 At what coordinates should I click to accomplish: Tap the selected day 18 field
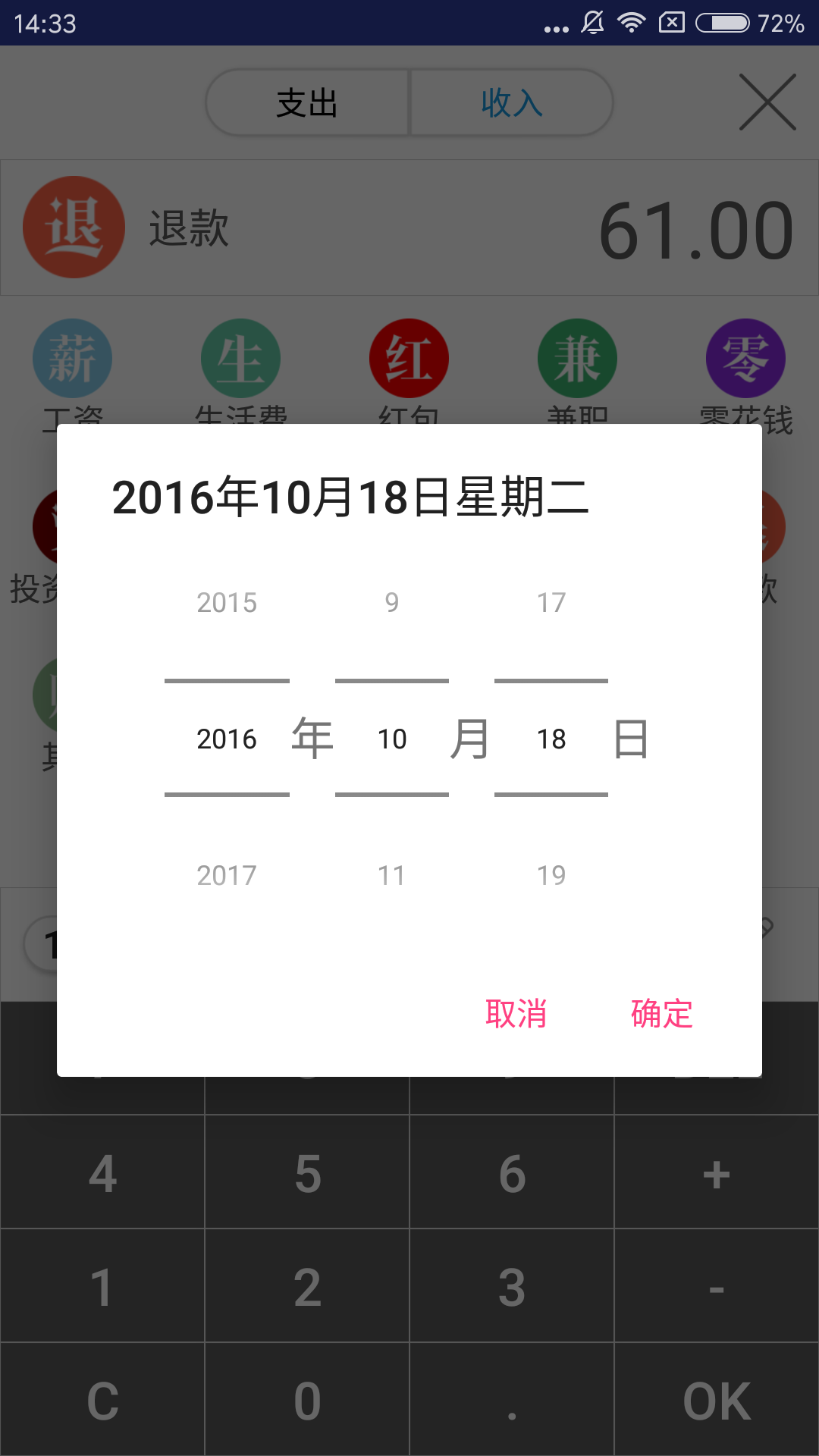point(551,739)
